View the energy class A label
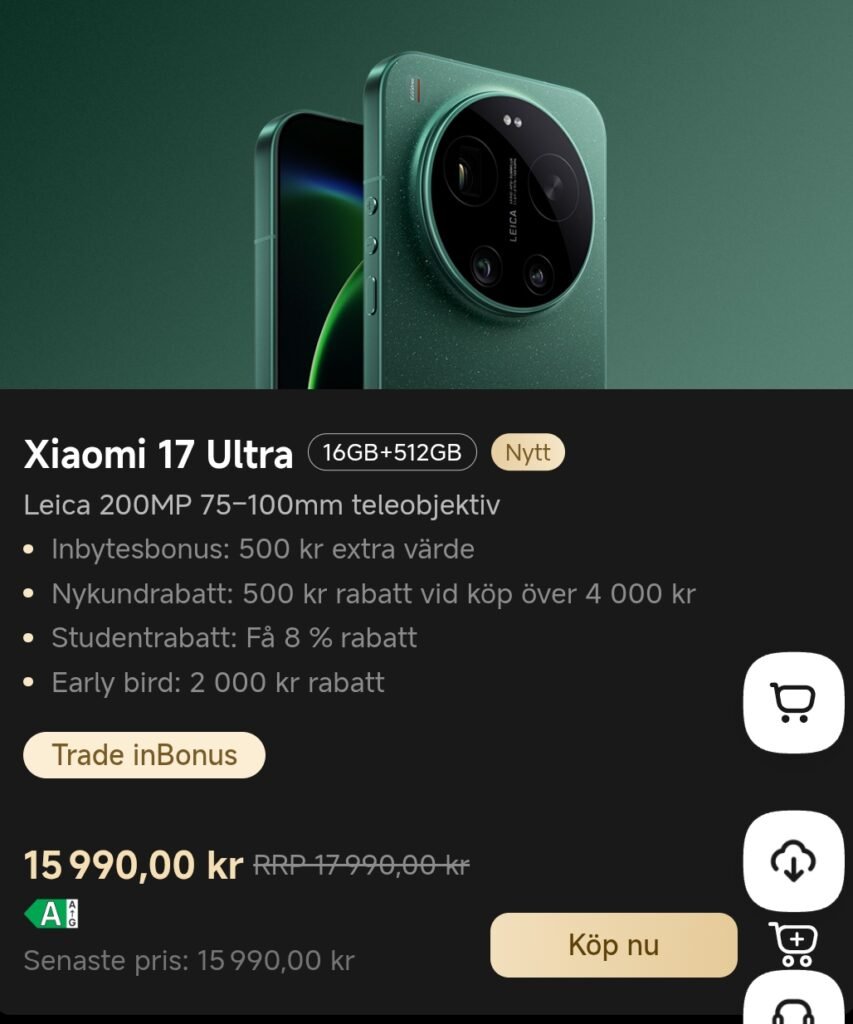This screenshot has width=853, height=1024. 52,914
